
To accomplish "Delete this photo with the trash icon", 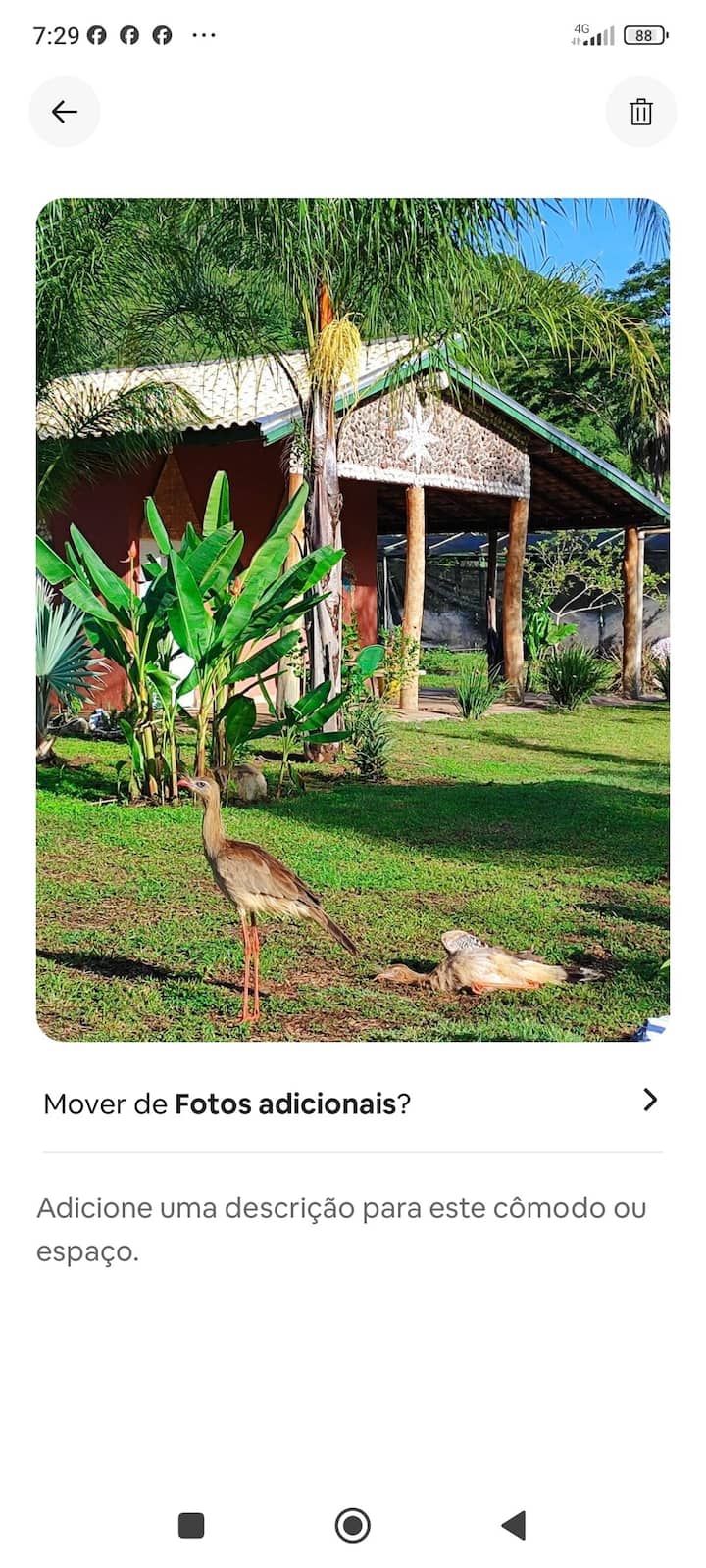I will click(640, 112).
